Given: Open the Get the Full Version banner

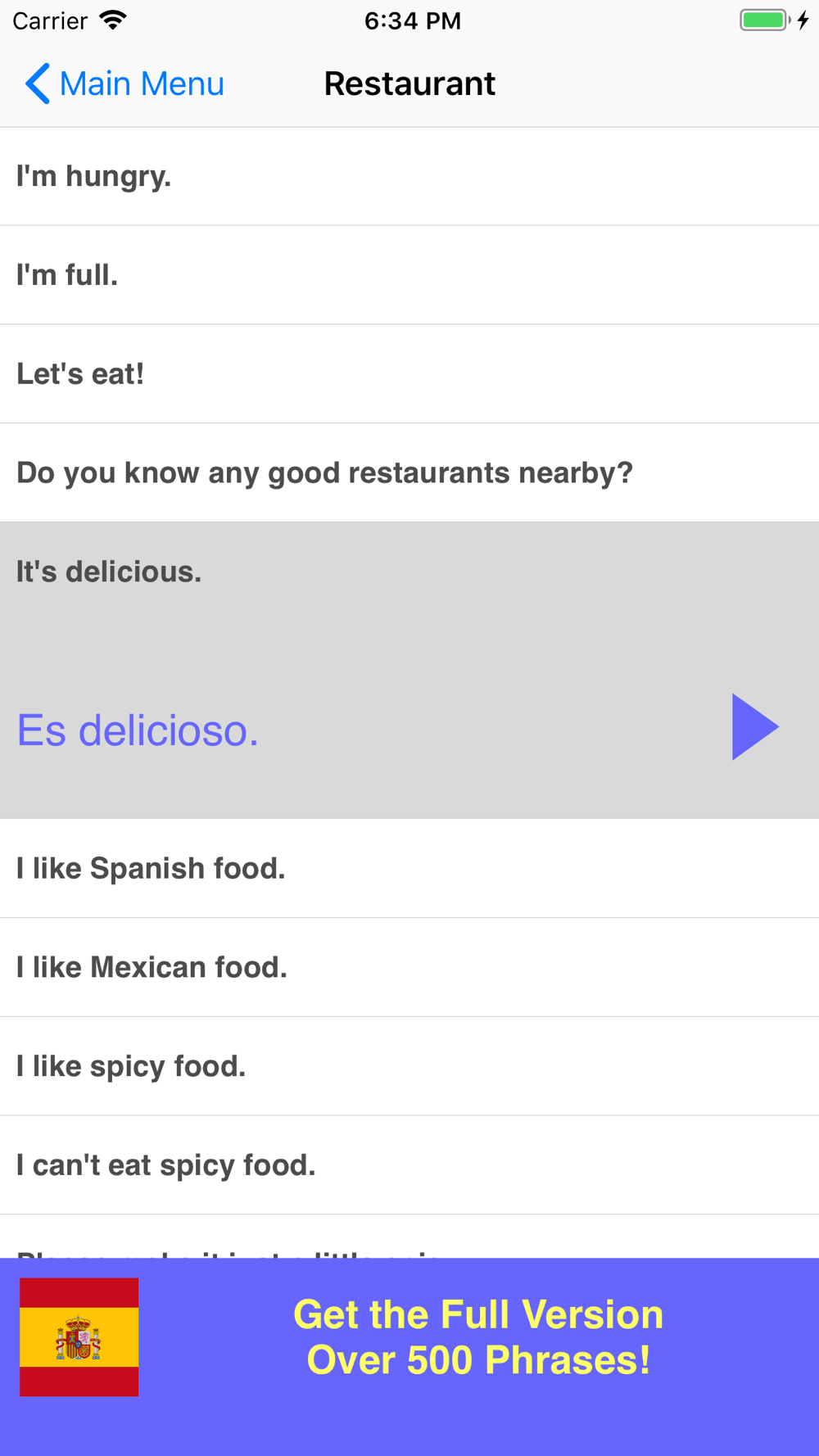Looking at the screenshot, I should pos(409,1357).
